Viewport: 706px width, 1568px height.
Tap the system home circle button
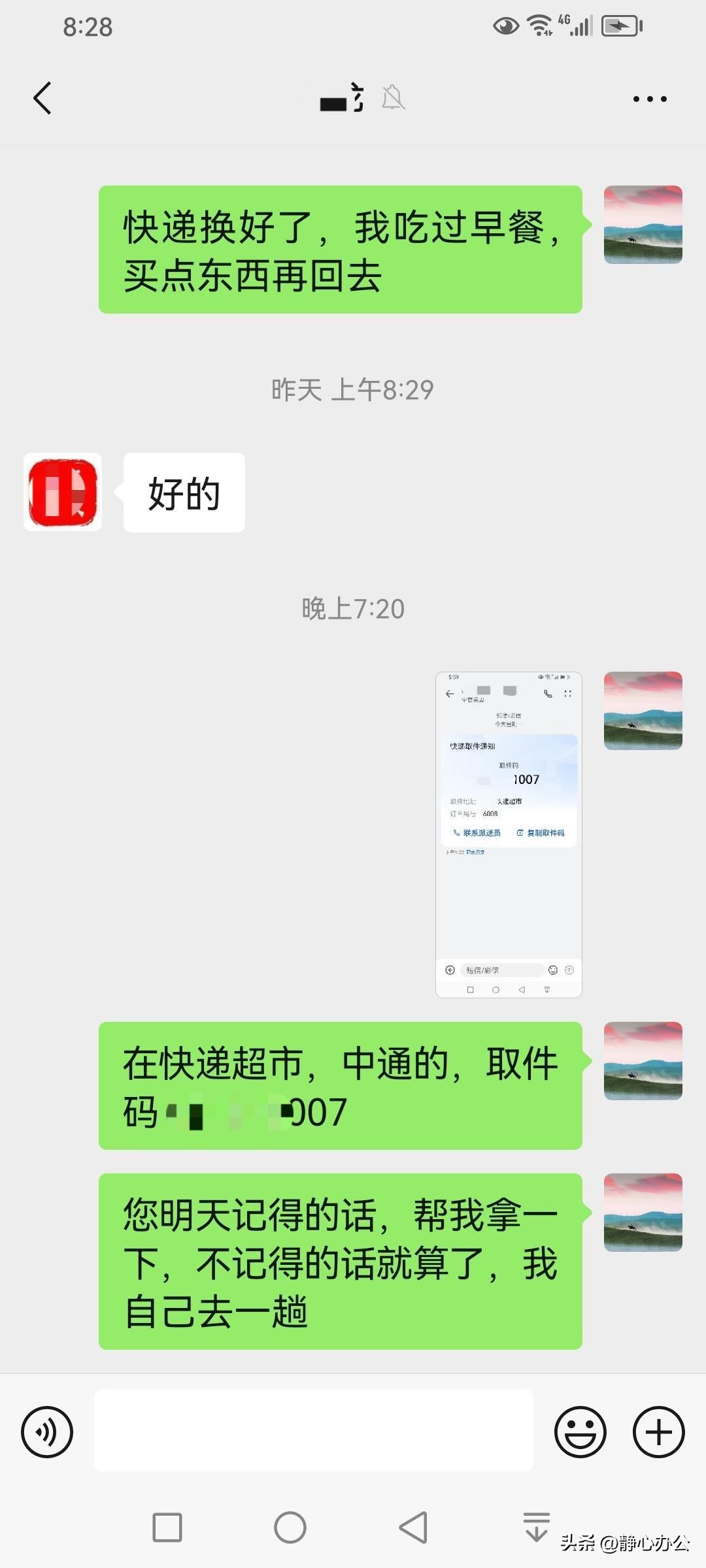coord(290,1527)
